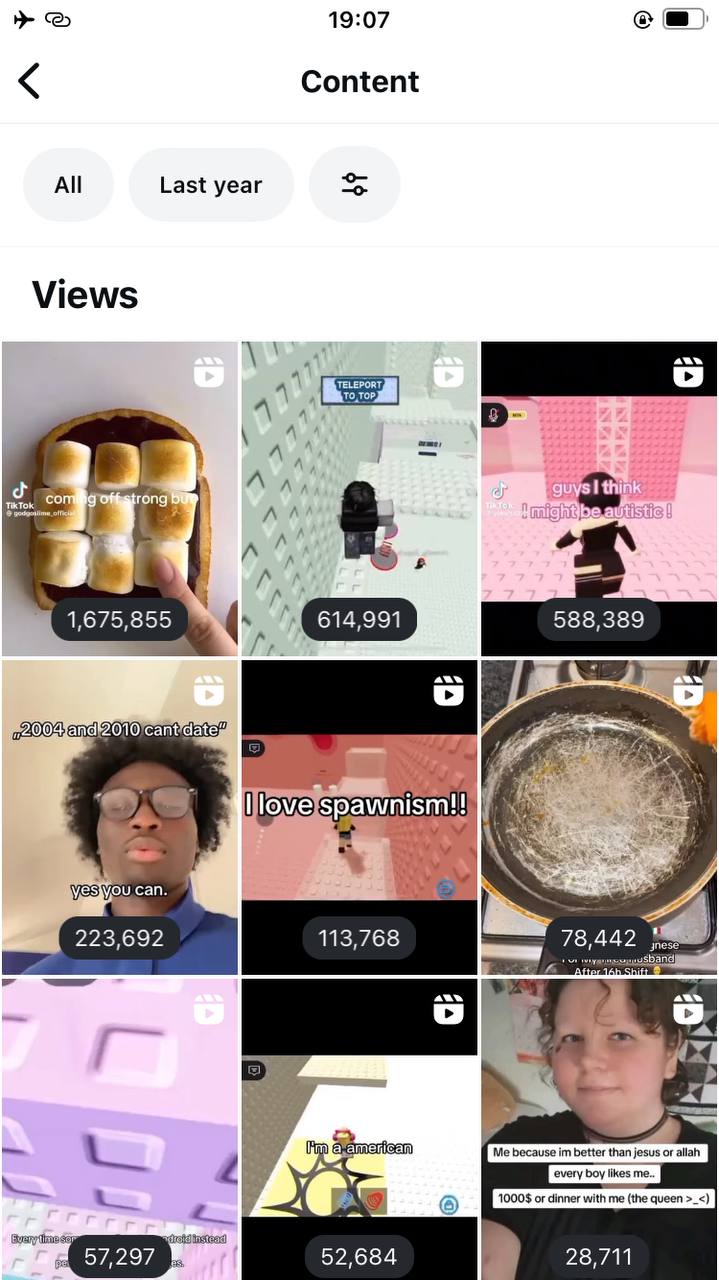Open the "2004 and 2010 cant date" reel
Image resolution: width=719 pixels, height=1280 pixels.
[x=120, y=816]
